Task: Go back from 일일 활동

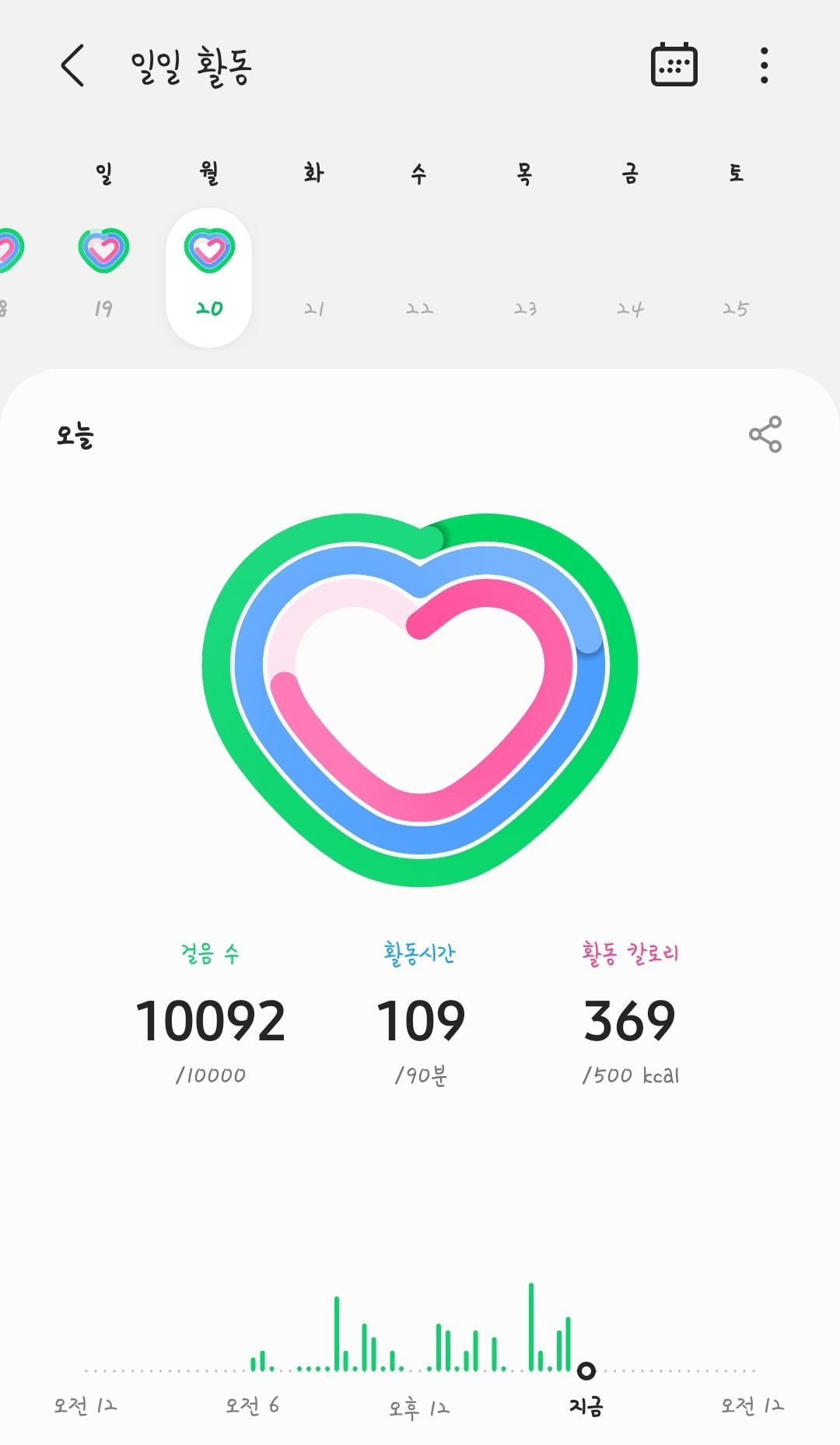Action: tap(72, 65)
